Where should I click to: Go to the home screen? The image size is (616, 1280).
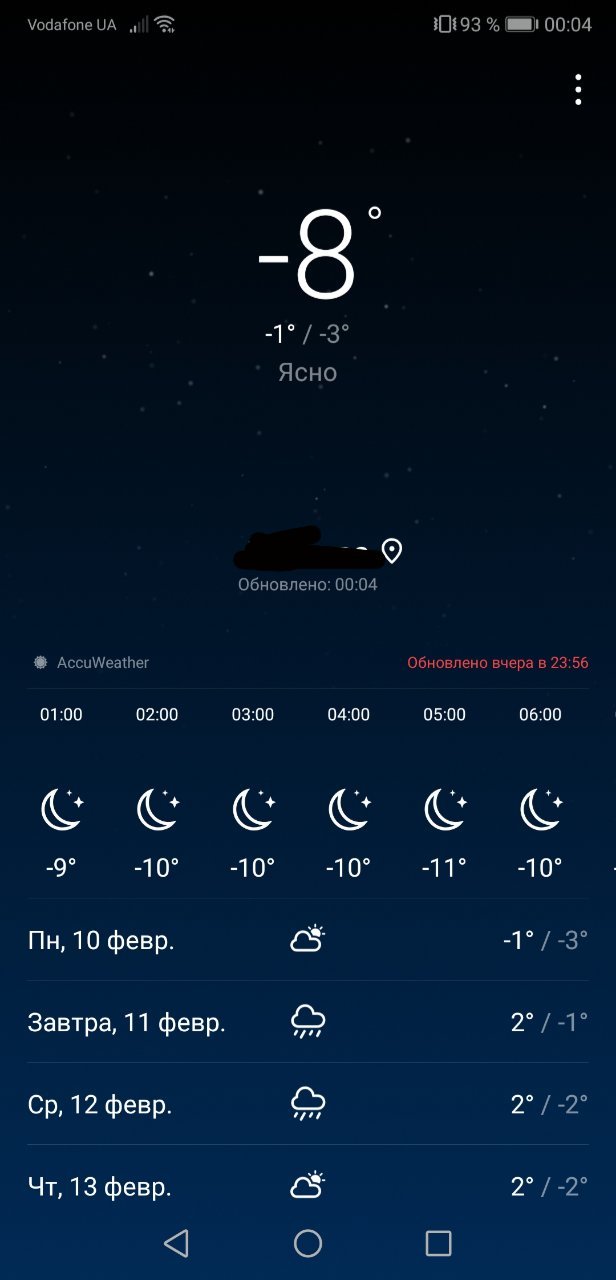308,1243
